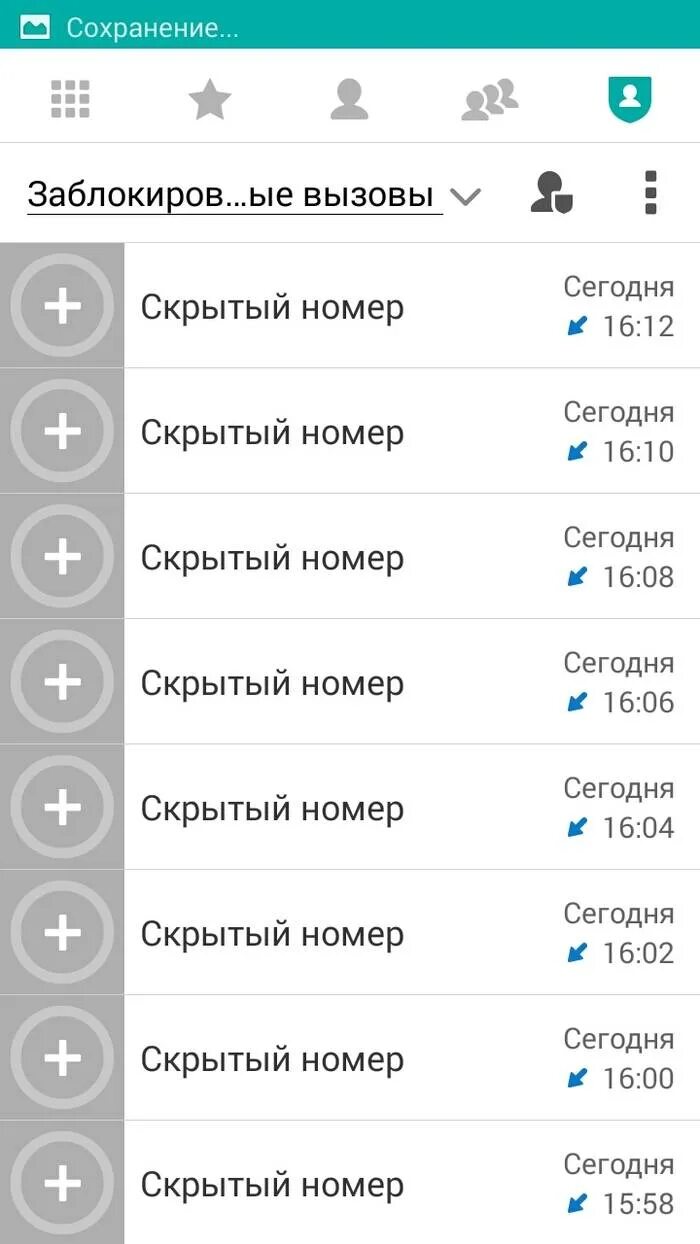This screenshot has height=1244, width=700.
Task: Add contact from the 16:00 call
Action: tap(62, 1058)
